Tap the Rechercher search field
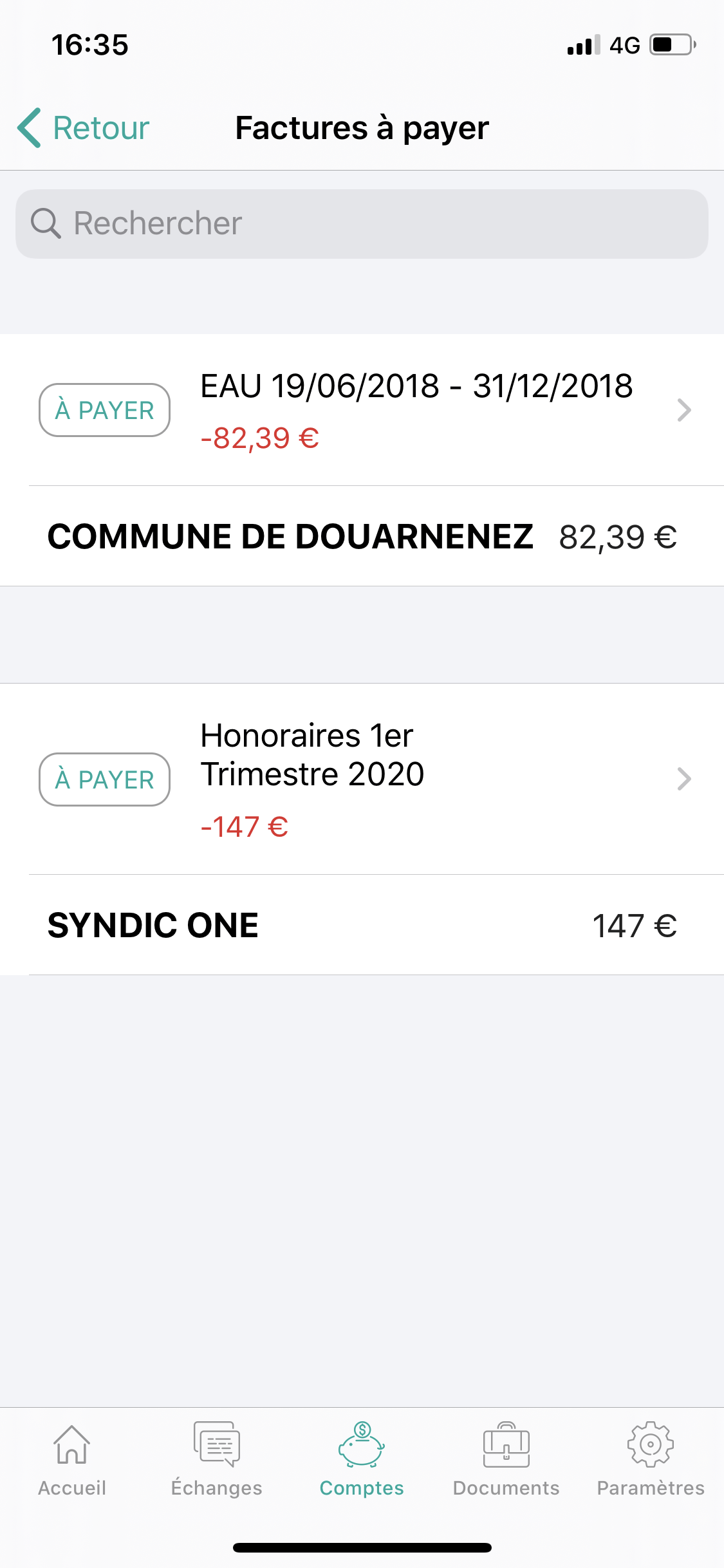724x1568 pixels. (x=362, y=224)
